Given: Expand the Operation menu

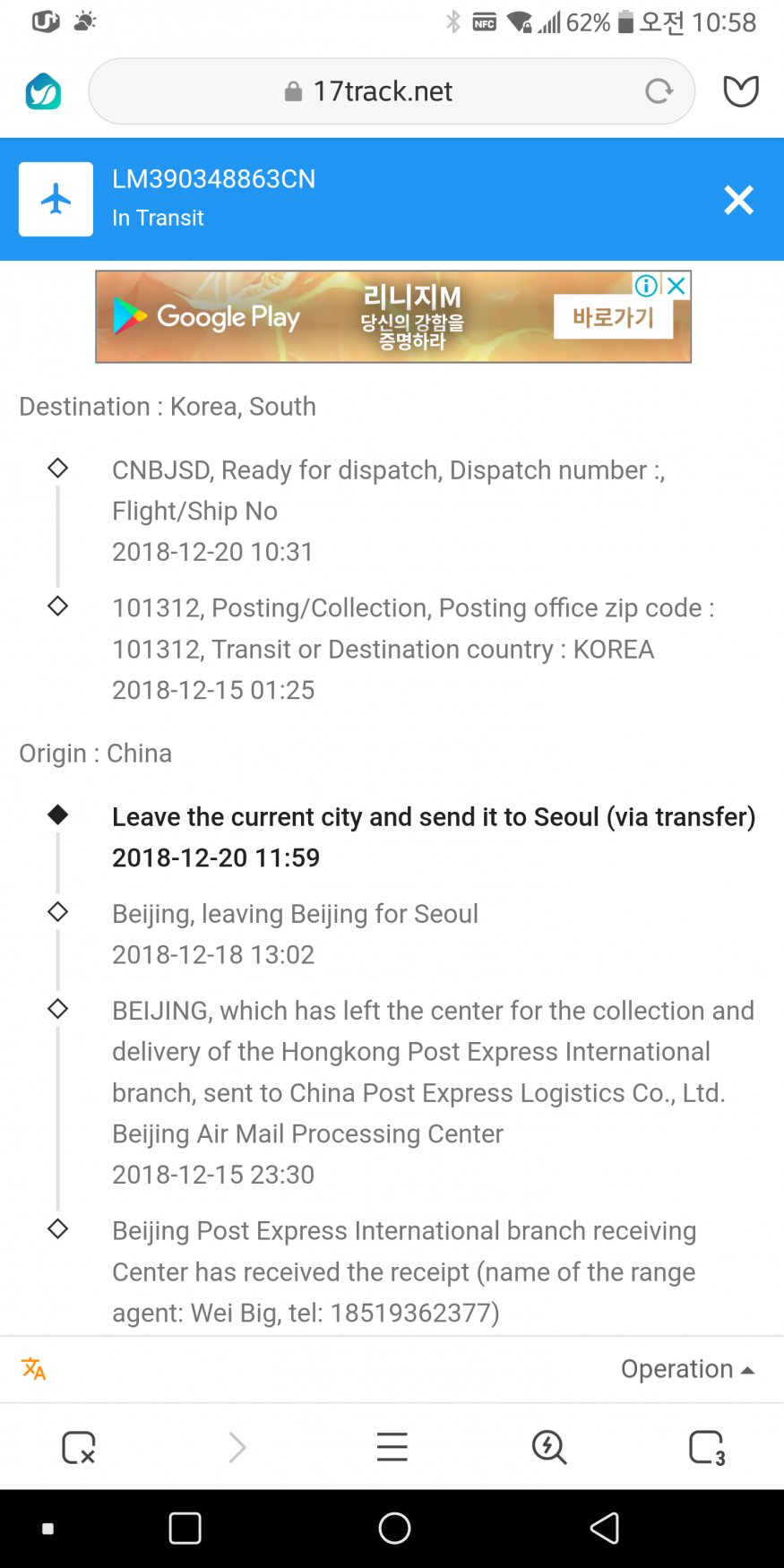Looking at the screenshot, I should click(x=687, y=1369).
